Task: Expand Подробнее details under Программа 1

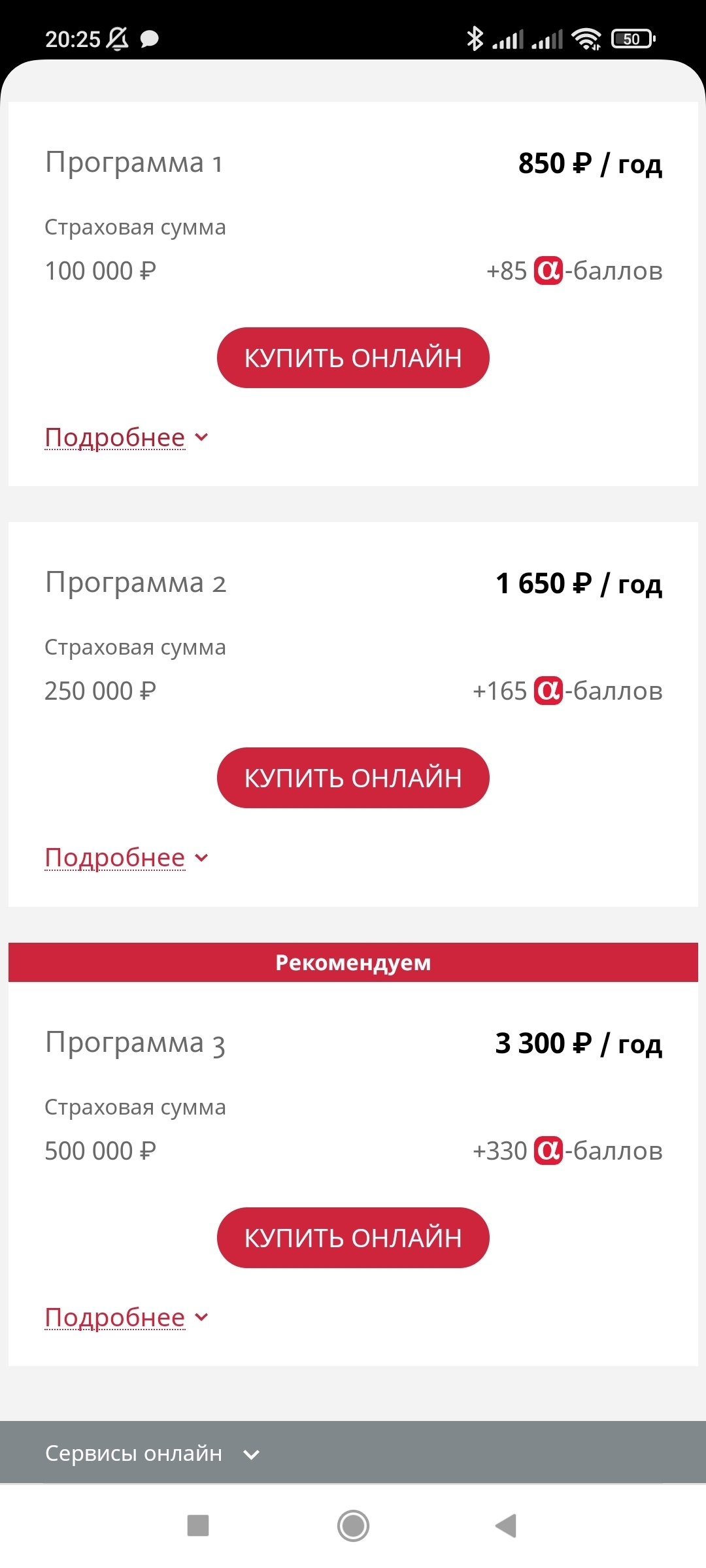Action: click(126, 438)
